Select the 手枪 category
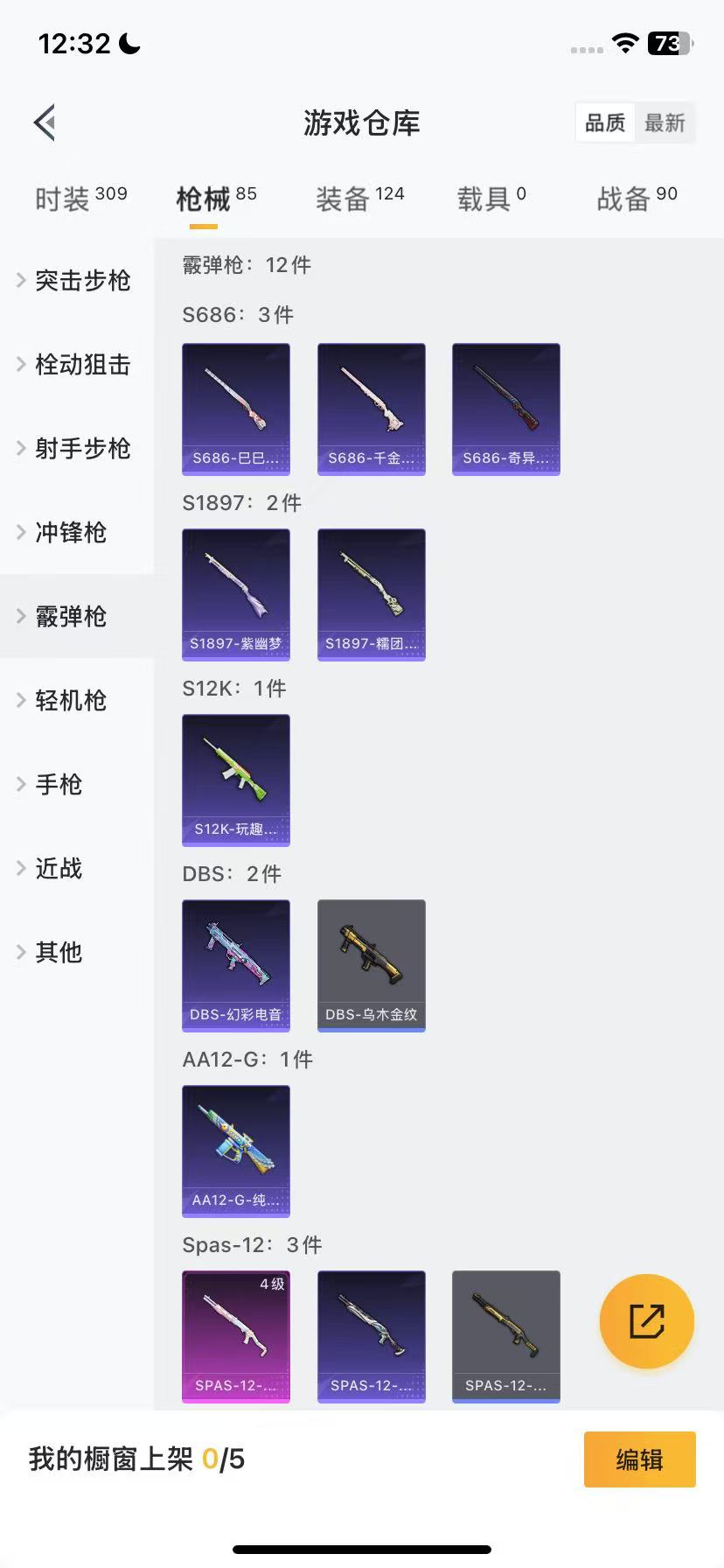The image size is (724, 1568). [59, 784]
